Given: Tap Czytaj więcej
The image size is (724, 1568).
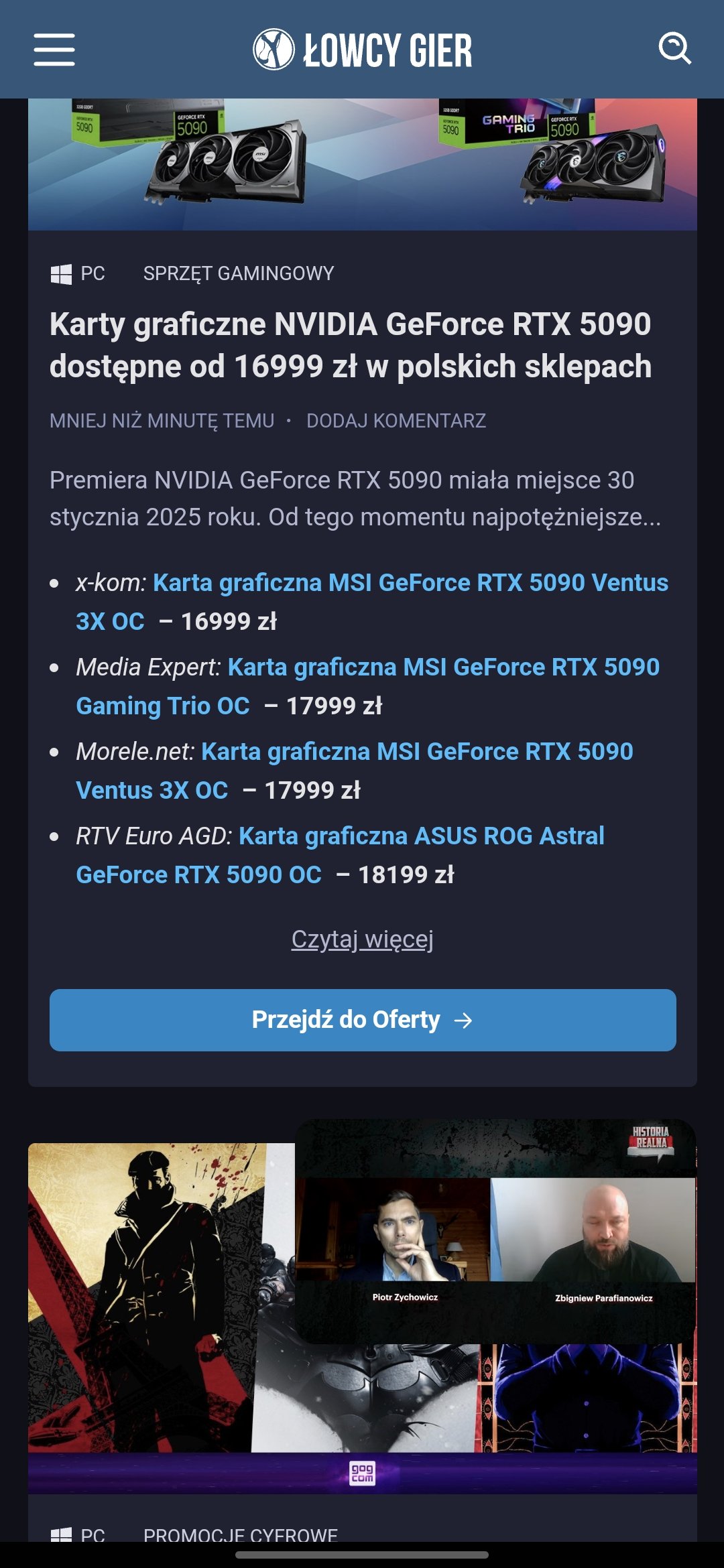Looking at the screenshot, I should tap(362, 939).
